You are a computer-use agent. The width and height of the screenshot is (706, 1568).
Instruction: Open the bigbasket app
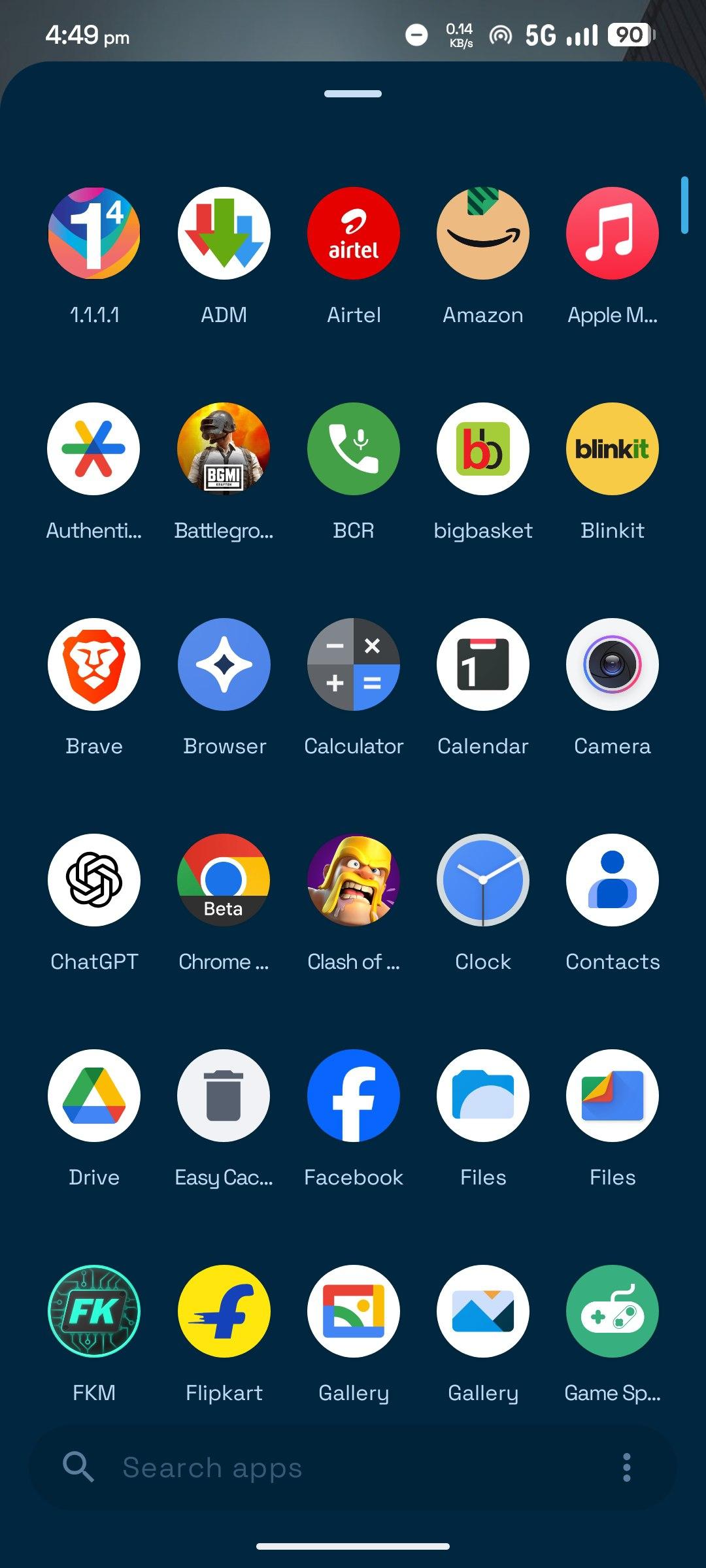pos(482,449)
